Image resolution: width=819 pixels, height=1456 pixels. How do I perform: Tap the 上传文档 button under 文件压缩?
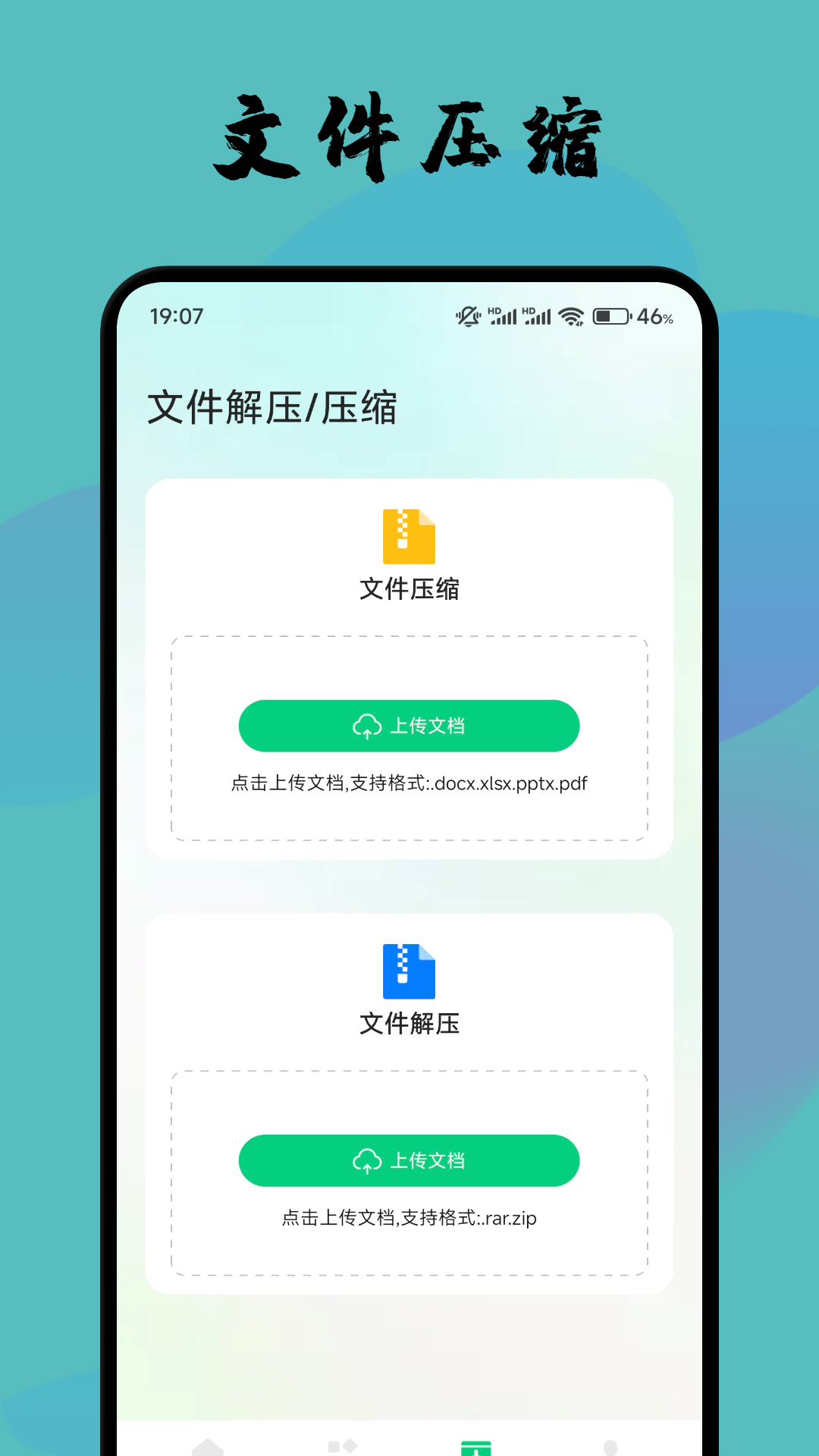coord(409,726)
